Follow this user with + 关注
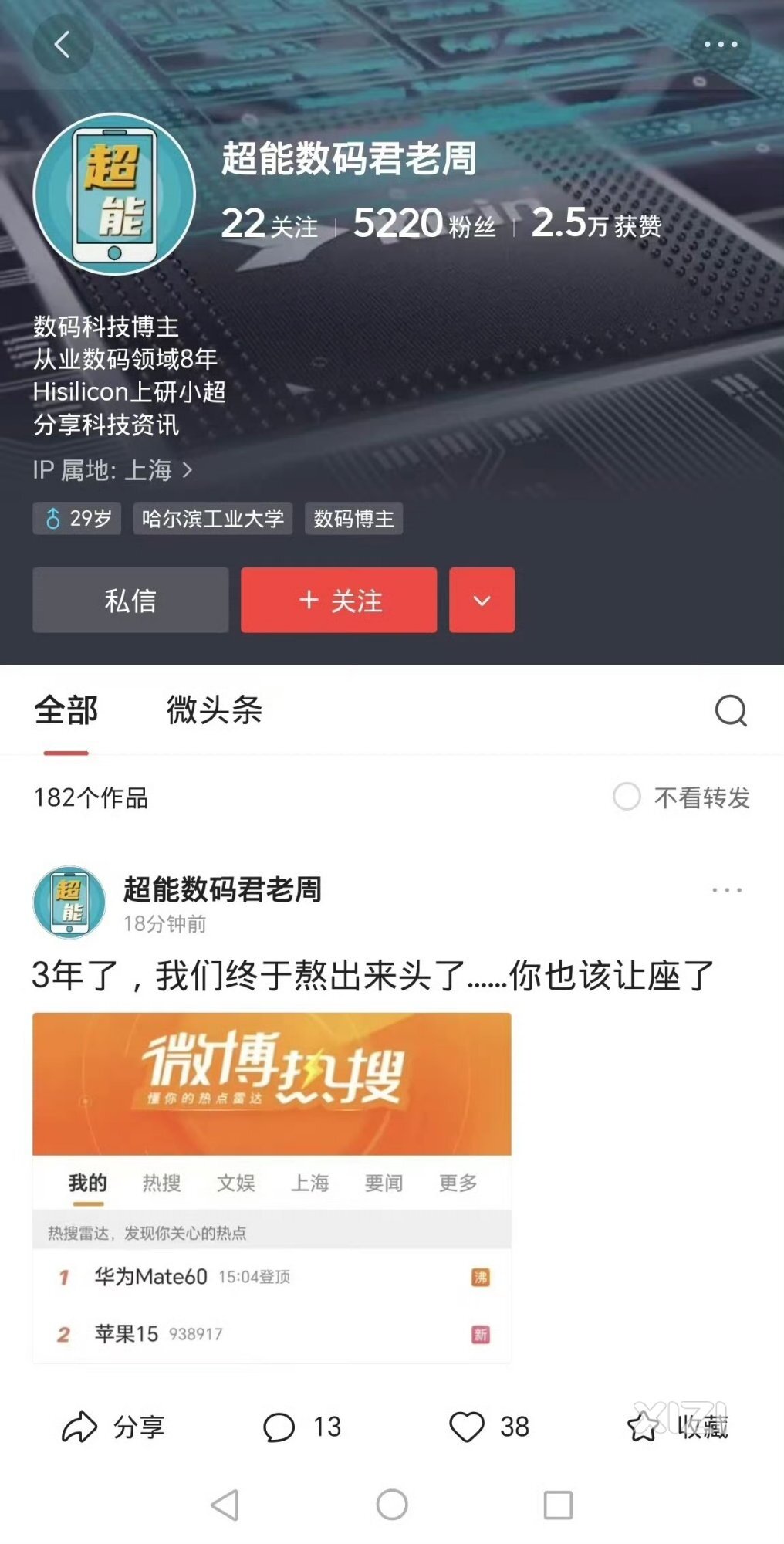This screenshot has width=784, height=1544. [339, 601]
